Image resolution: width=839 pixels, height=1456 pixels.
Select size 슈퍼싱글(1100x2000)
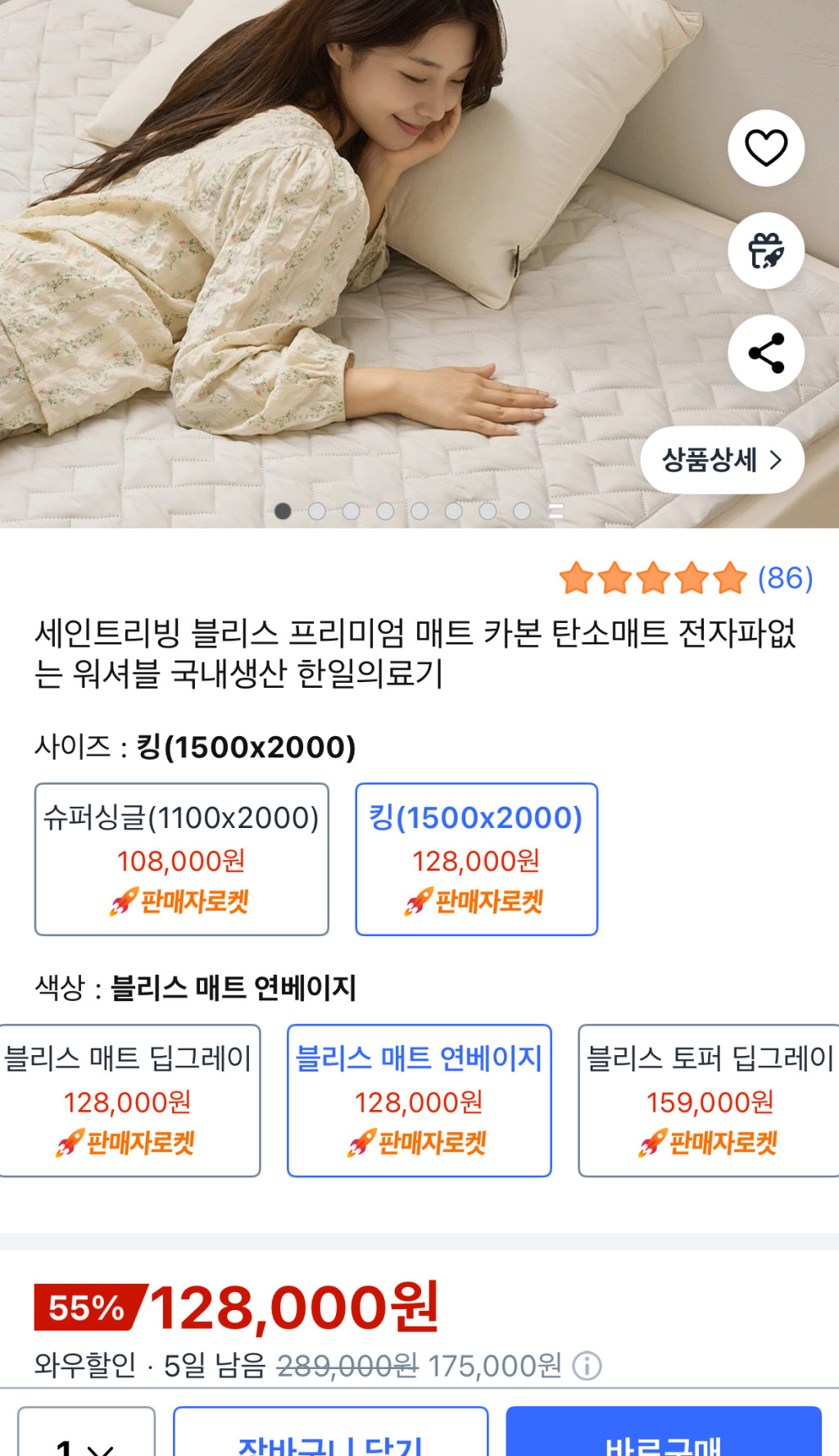coord(181,858)
